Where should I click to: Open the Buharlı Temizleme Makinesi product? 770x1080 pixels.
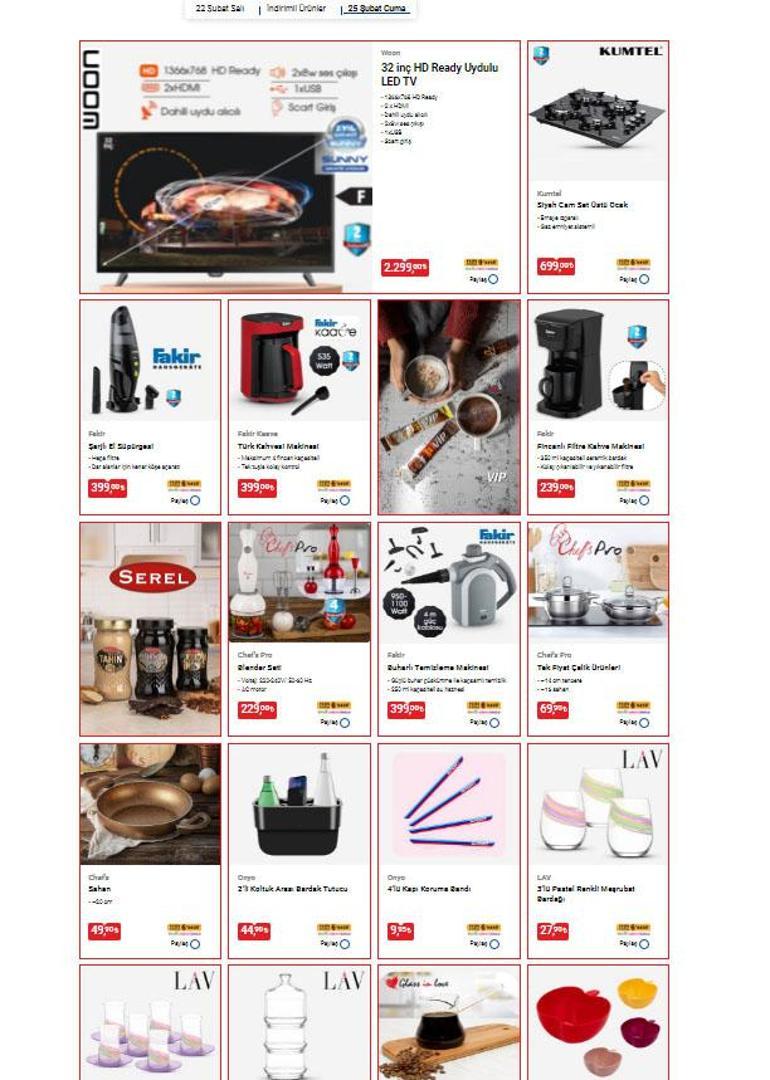click(437, 668)
